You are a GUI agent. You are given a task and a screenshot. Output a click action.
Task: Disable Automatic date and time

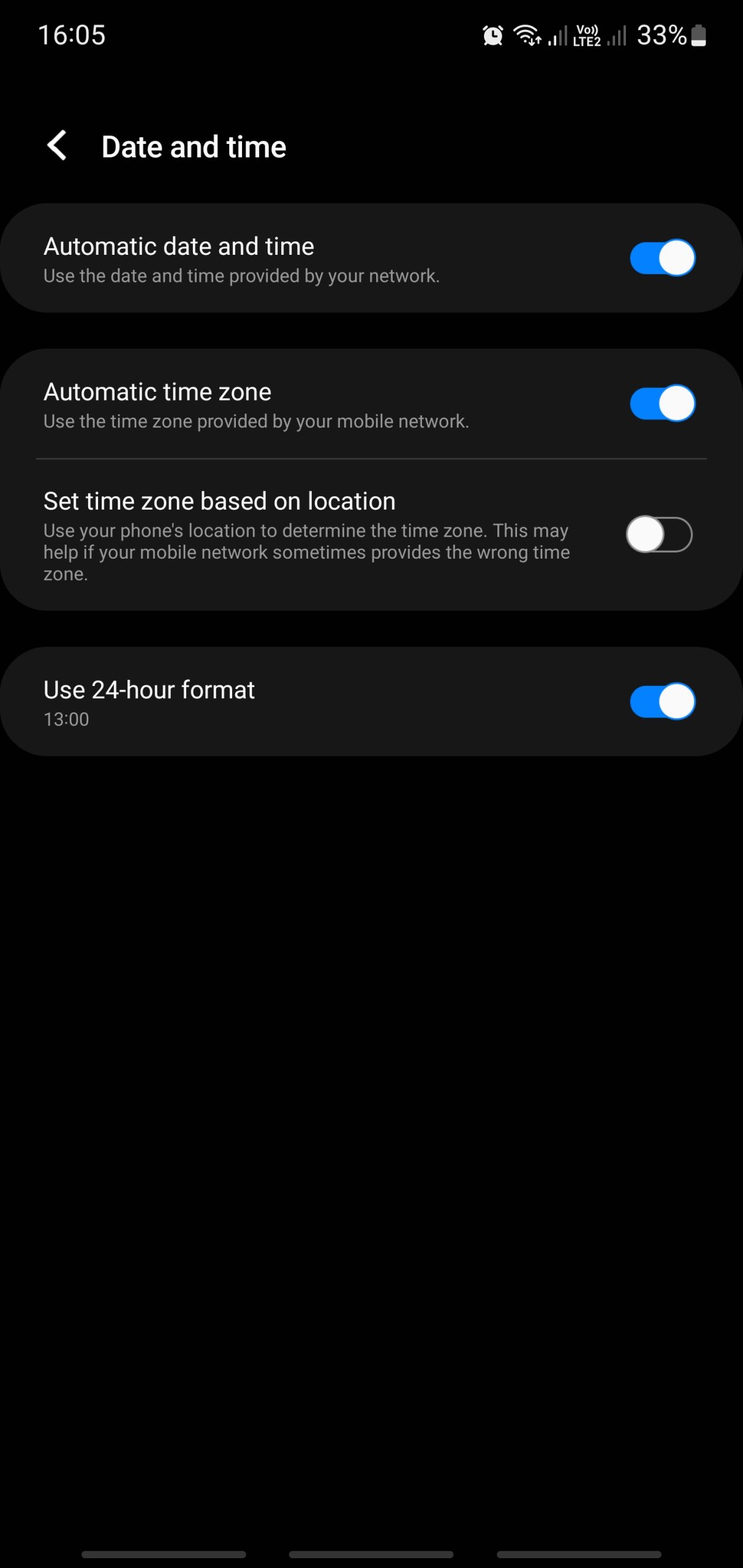[663, 257]
